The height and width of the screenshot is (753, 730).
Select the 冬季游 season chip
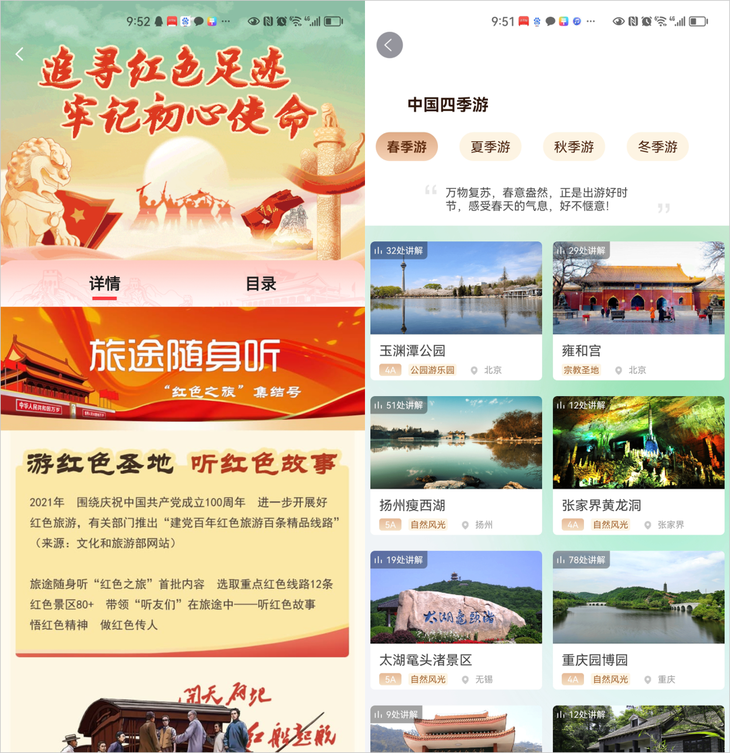657,146
